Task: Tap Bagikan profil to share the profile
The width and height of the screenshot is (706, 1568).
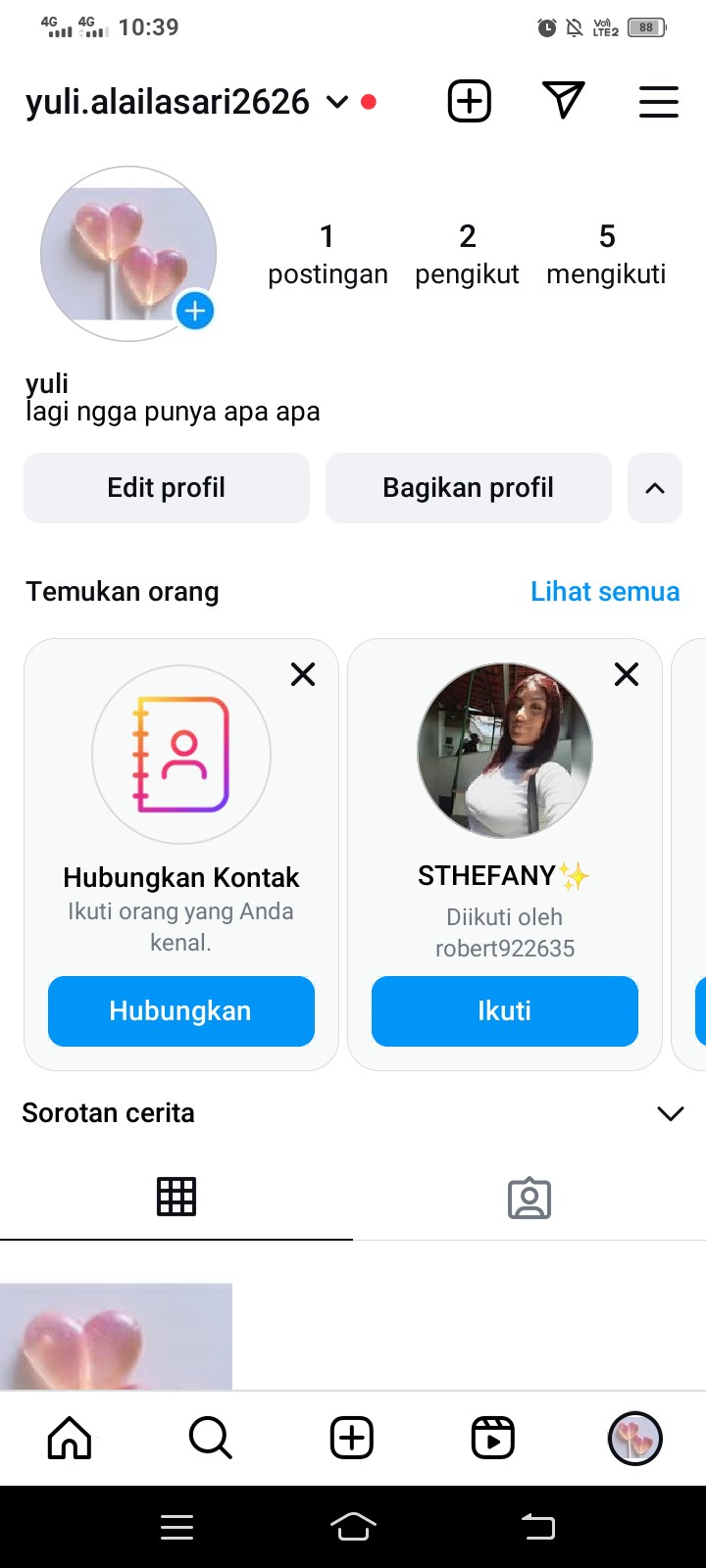Action: point(468,488)
